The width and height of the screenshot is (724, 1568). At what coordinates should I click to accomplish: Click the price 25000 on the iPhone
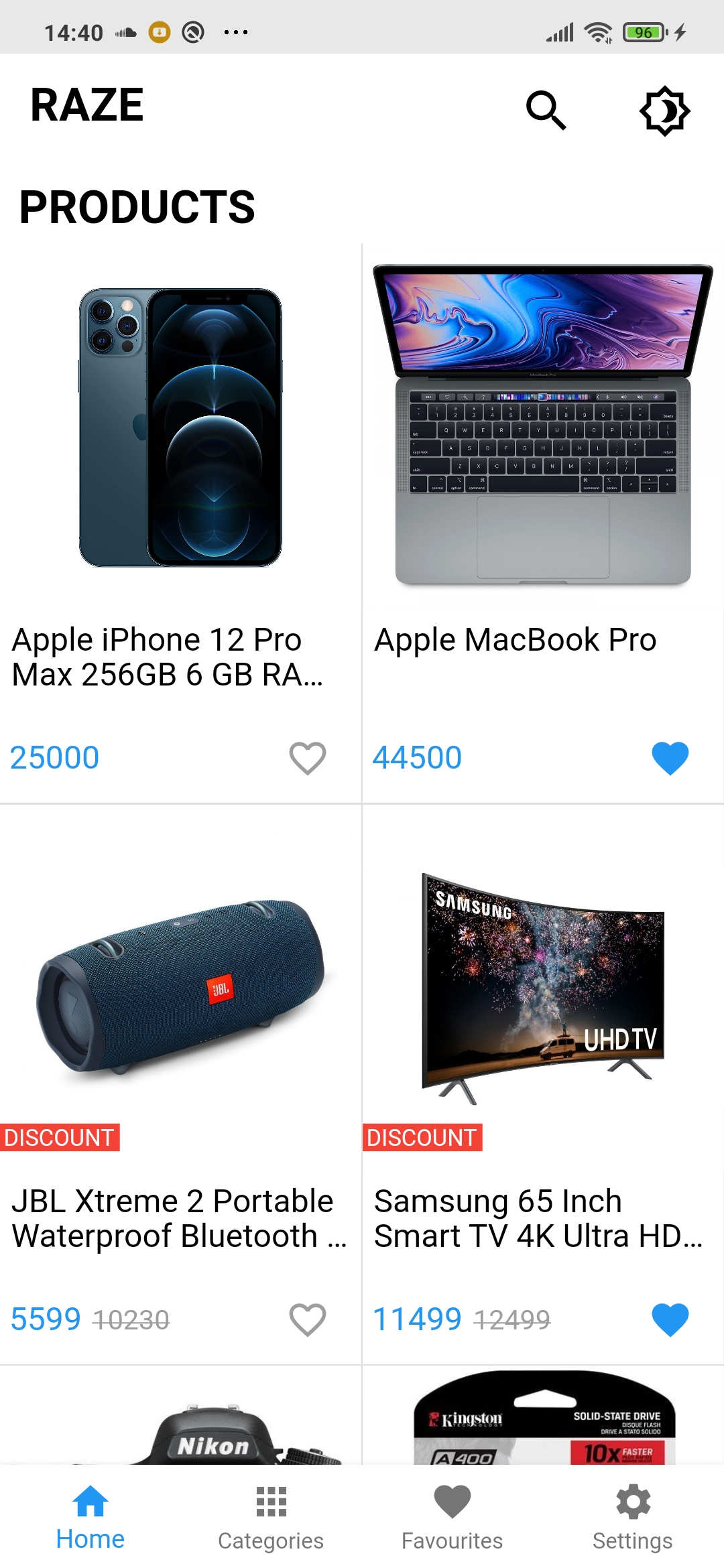pyautogui.click(x=56, y=757)
